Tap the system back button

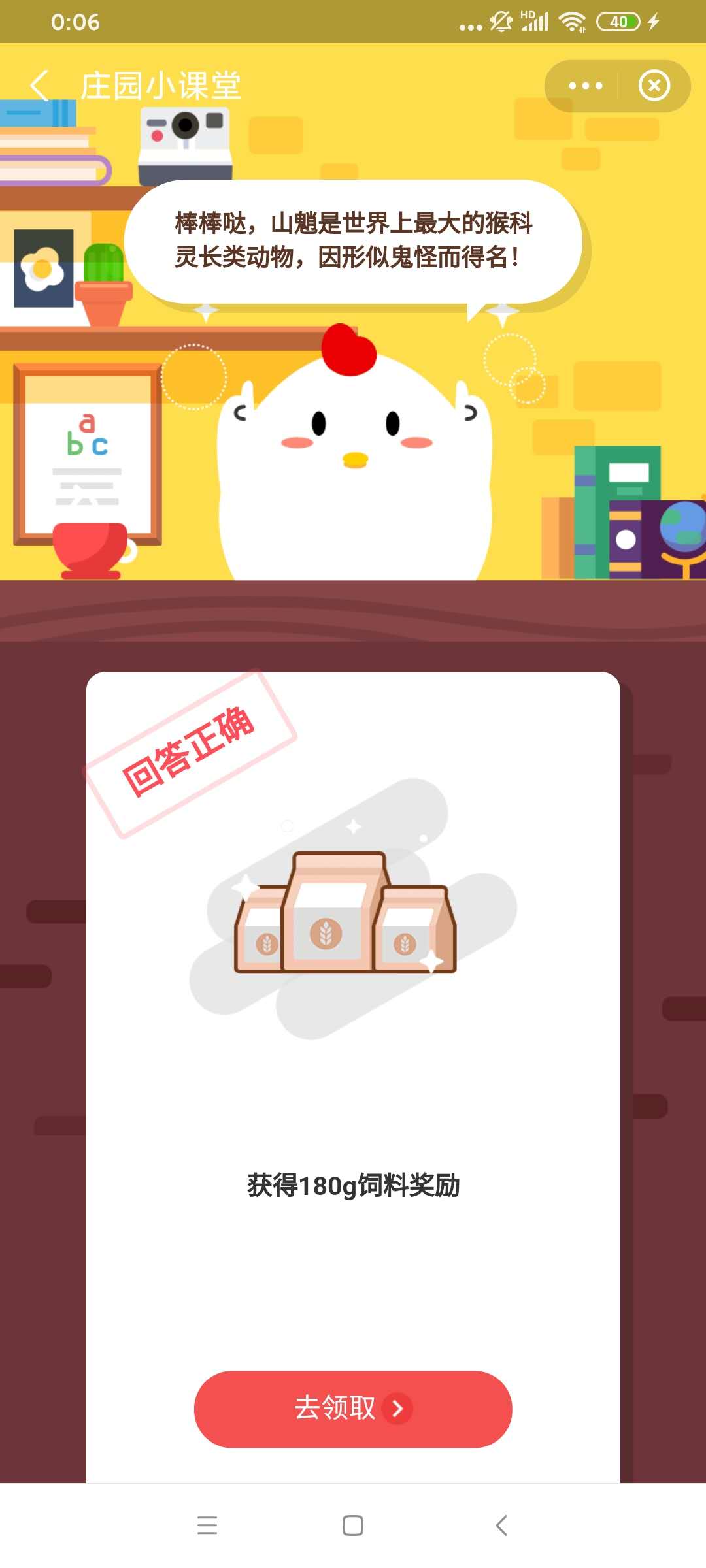click(x=501, y=1525)
